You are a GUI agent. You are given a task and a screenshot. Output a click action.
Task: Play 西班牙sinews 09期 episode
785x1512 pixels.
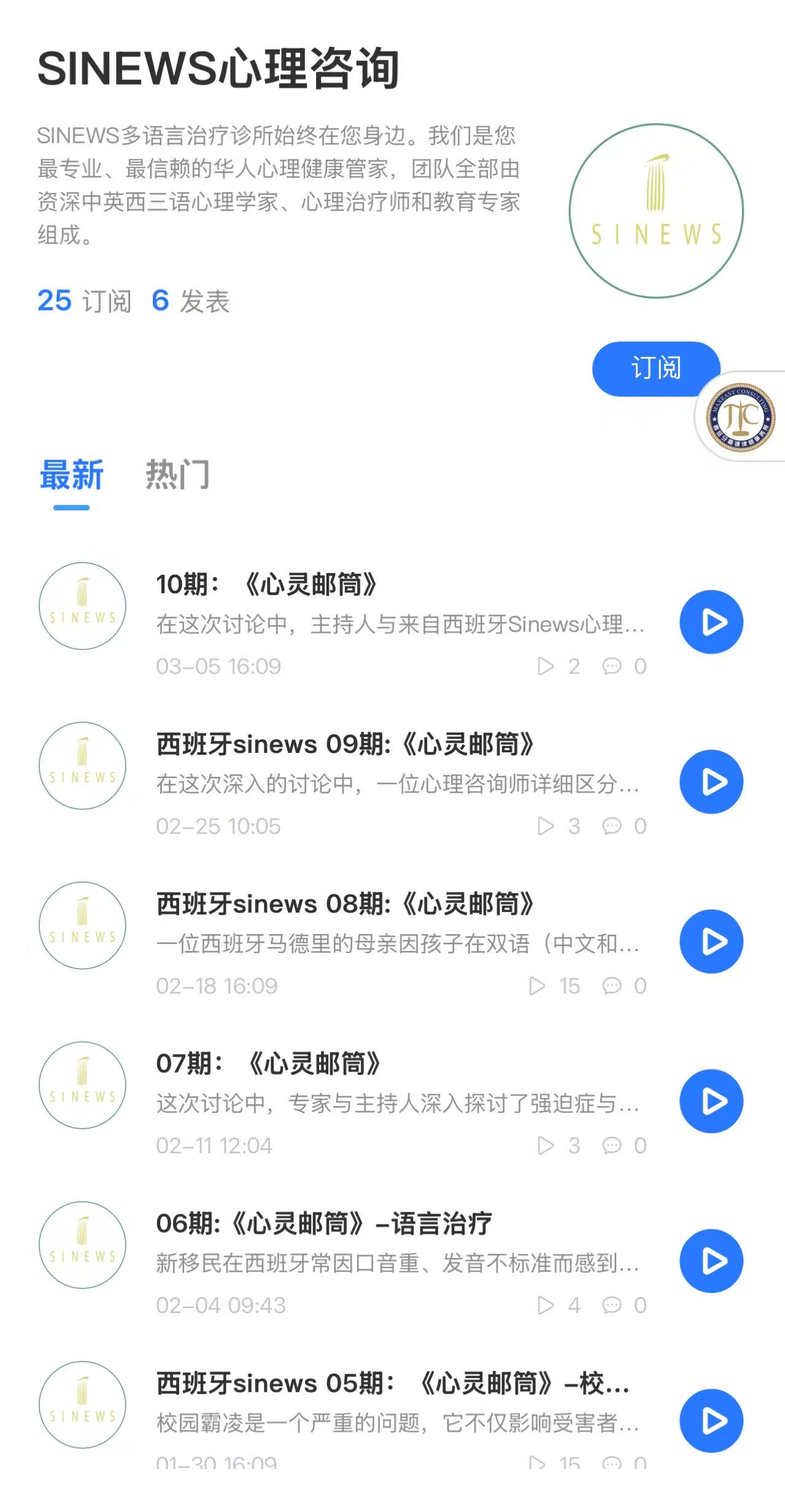[711, 782]
